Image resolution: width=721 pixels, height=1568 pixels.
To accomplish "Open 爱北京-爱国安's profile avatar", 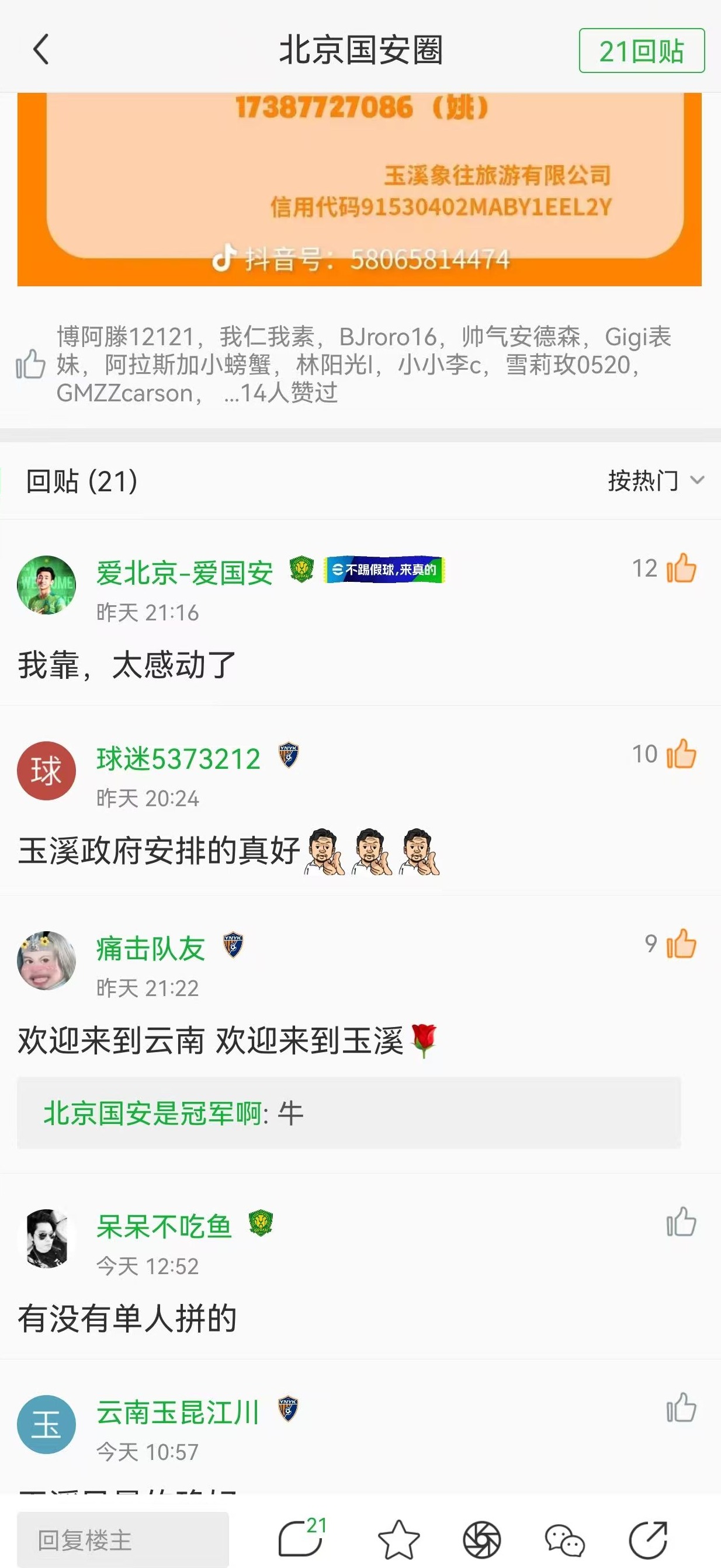I will click(x=46, y=585).
